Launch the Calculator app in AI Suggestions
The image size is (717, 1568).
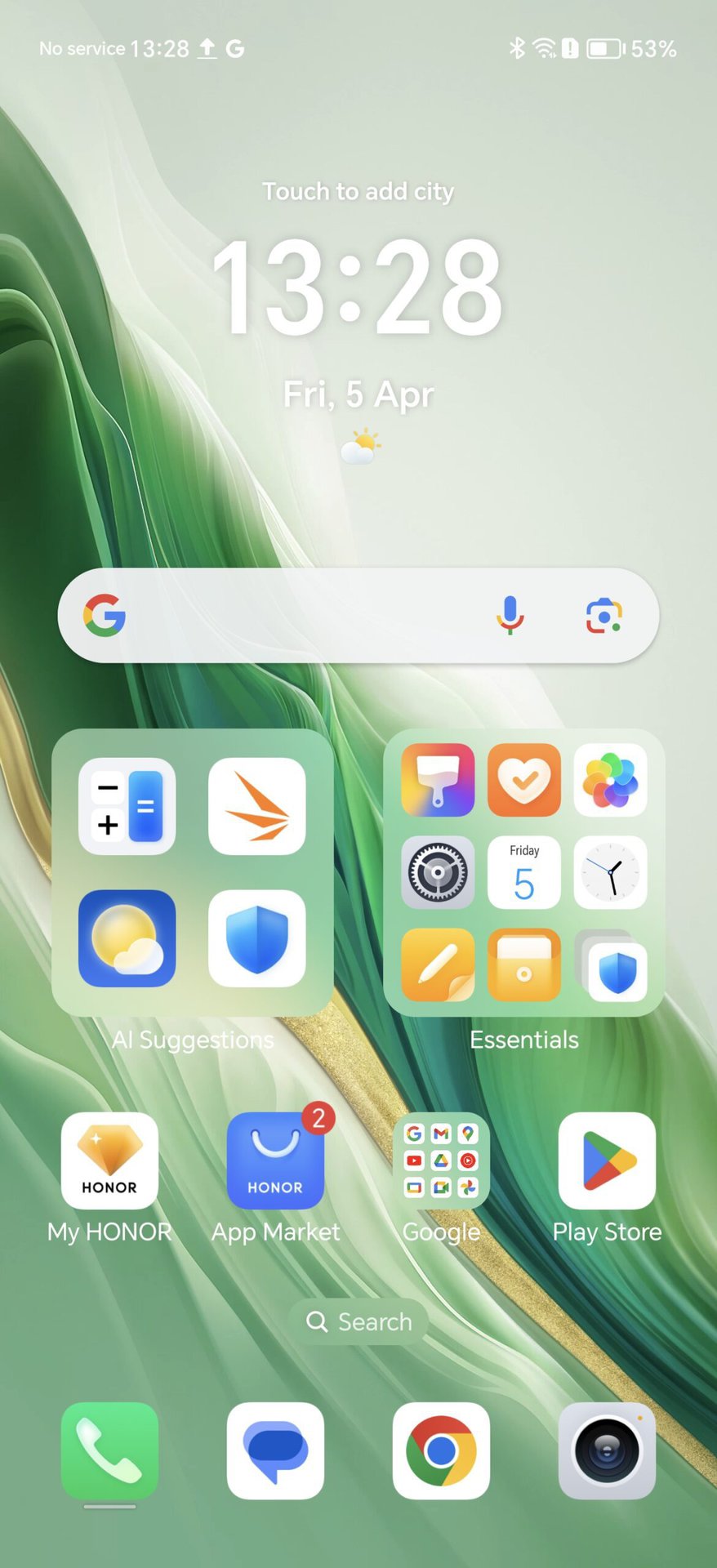(x=127, y=806)
